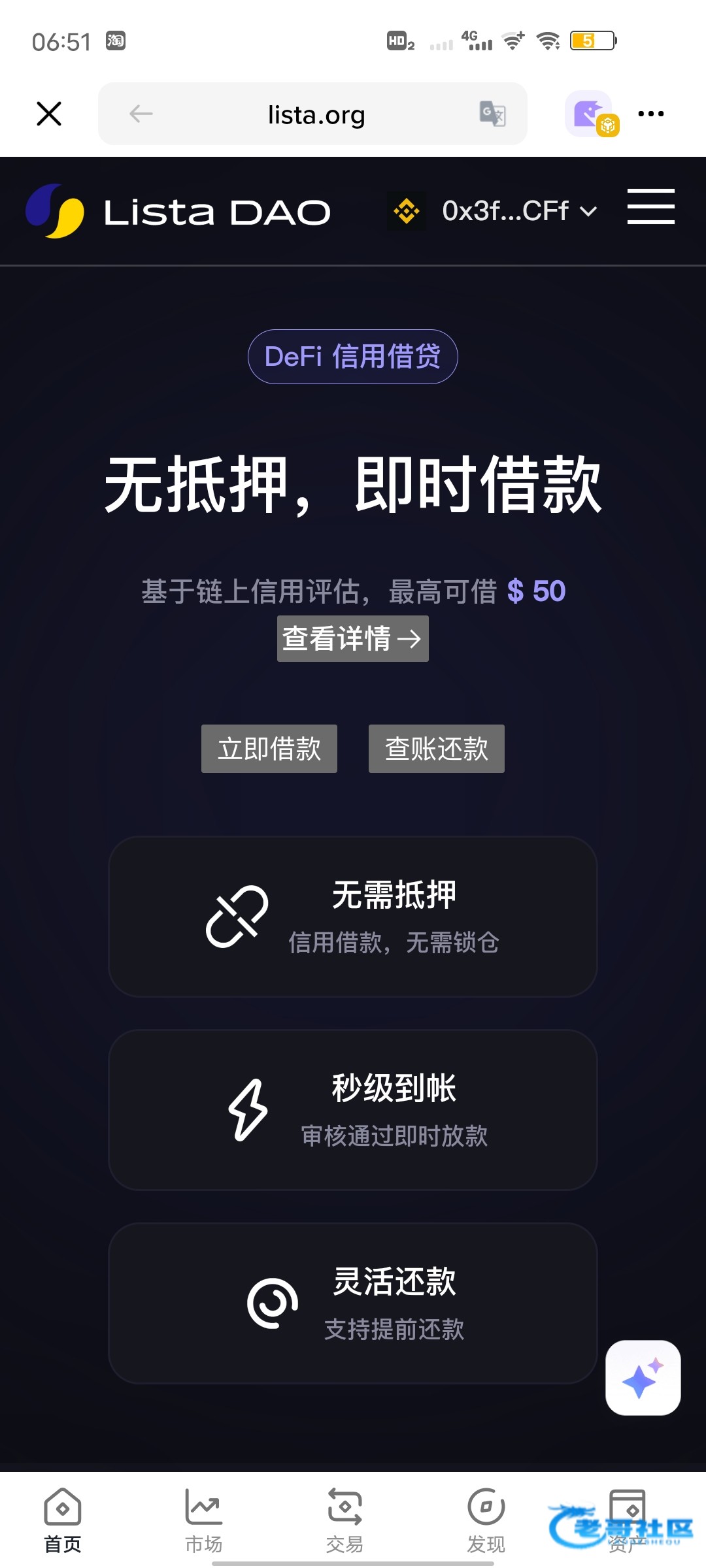Open the floating AI assistant sparkle button
Screen dimensions: 706x1568
[x=643, y=1377]
